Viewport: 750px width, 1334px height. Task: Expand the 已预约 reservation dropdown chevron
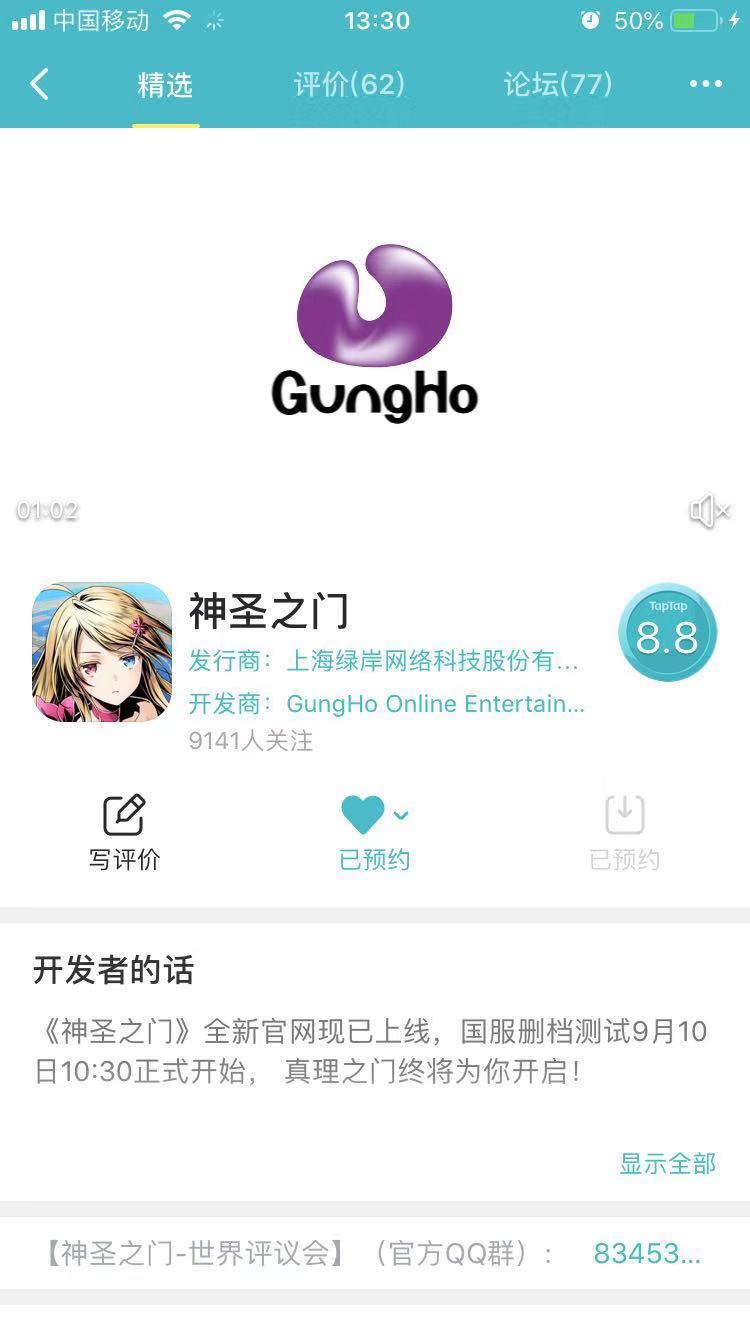403,815
